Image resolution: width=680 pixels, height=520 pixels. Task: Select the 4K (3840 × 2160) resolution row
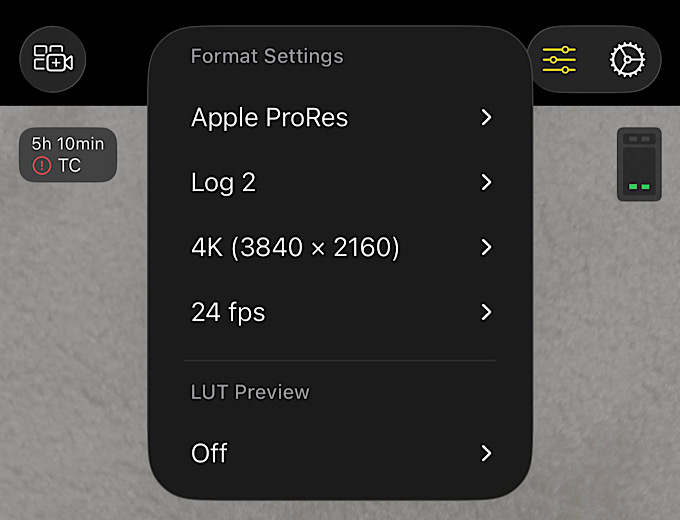(340, 247)
